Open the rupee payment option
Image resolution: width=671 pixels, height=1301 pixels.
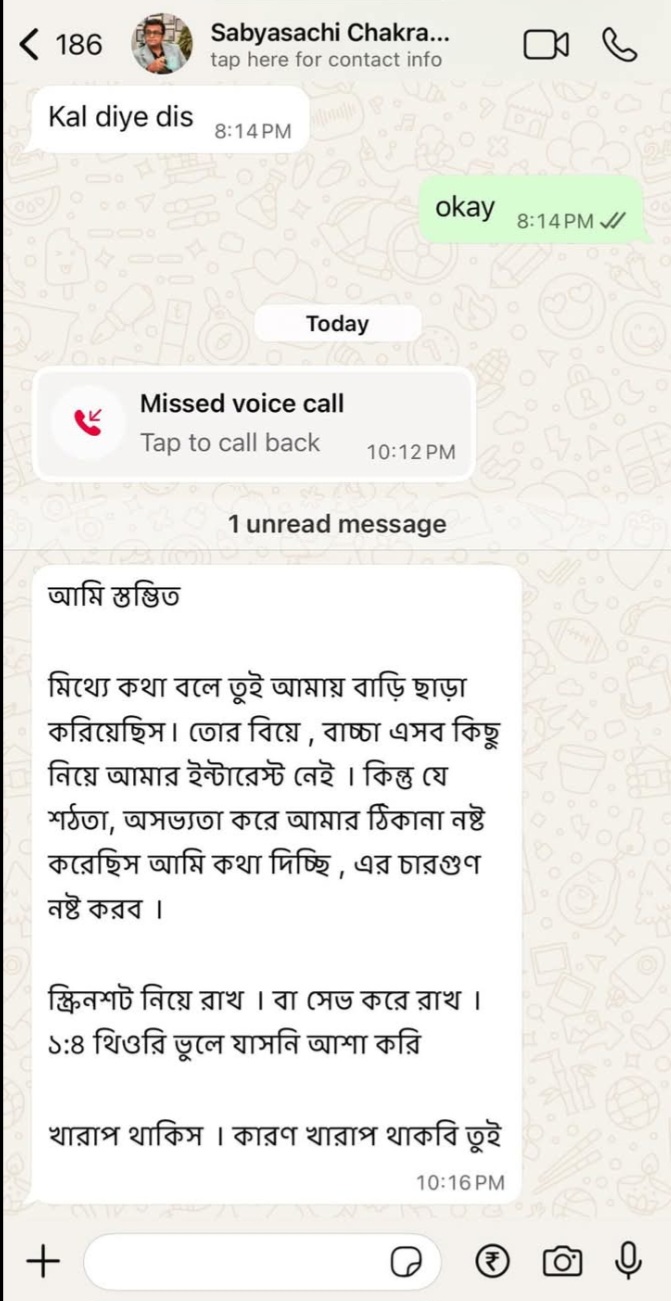pos(491,1262)
